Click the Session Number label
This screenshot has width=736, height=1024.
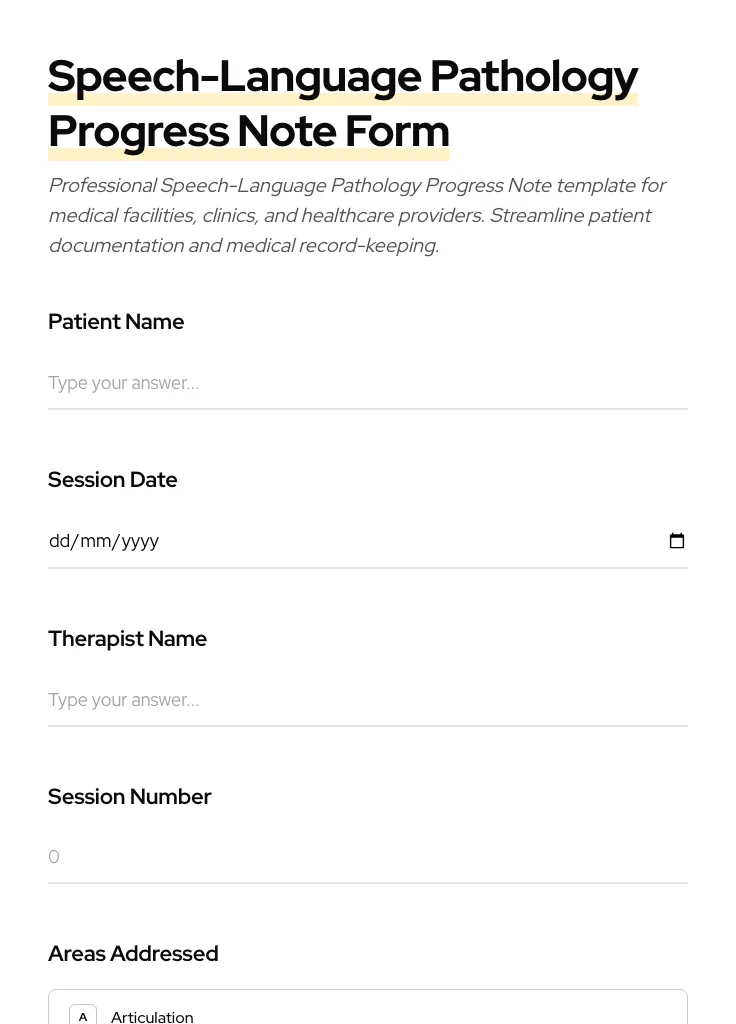tap(130, 796)
